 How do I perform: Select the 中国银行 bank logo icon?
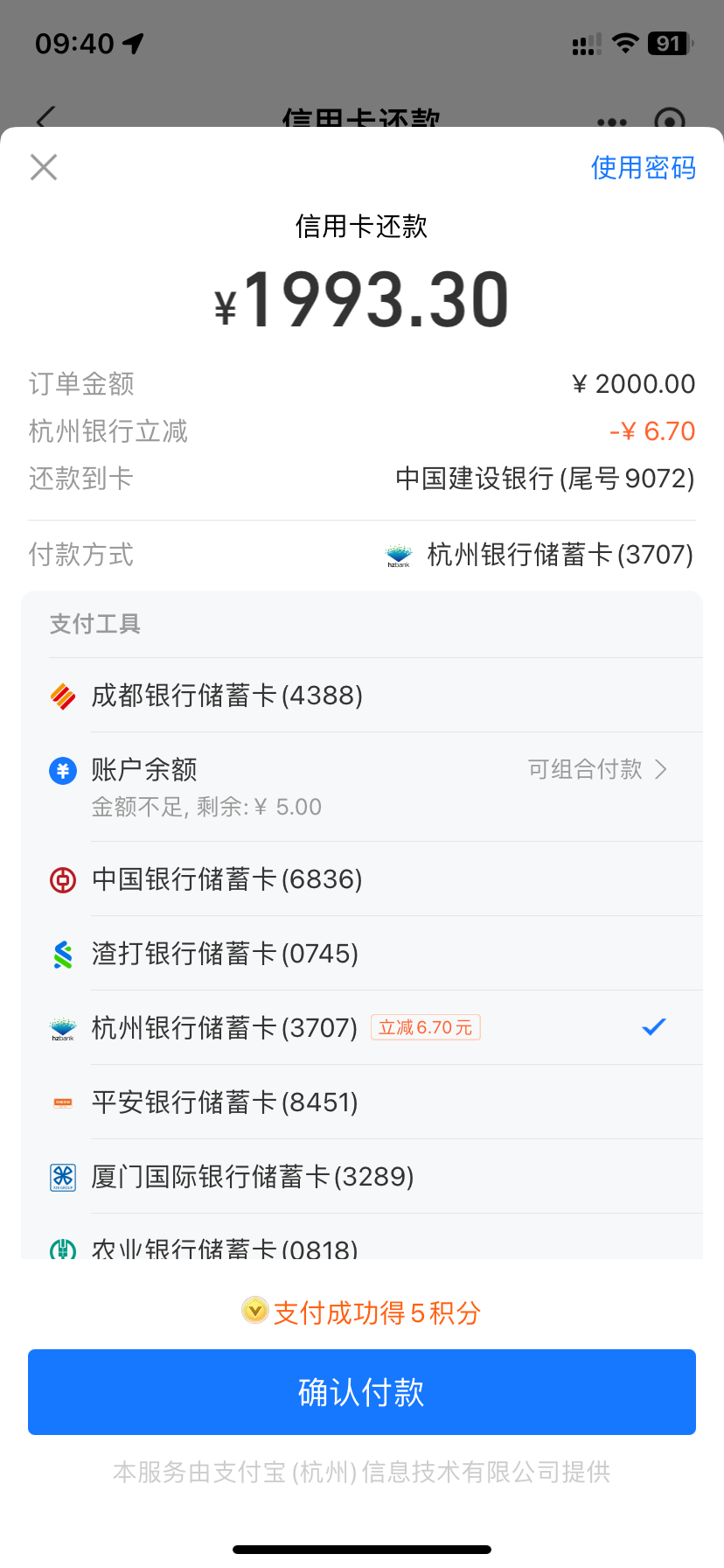(62, 878)
